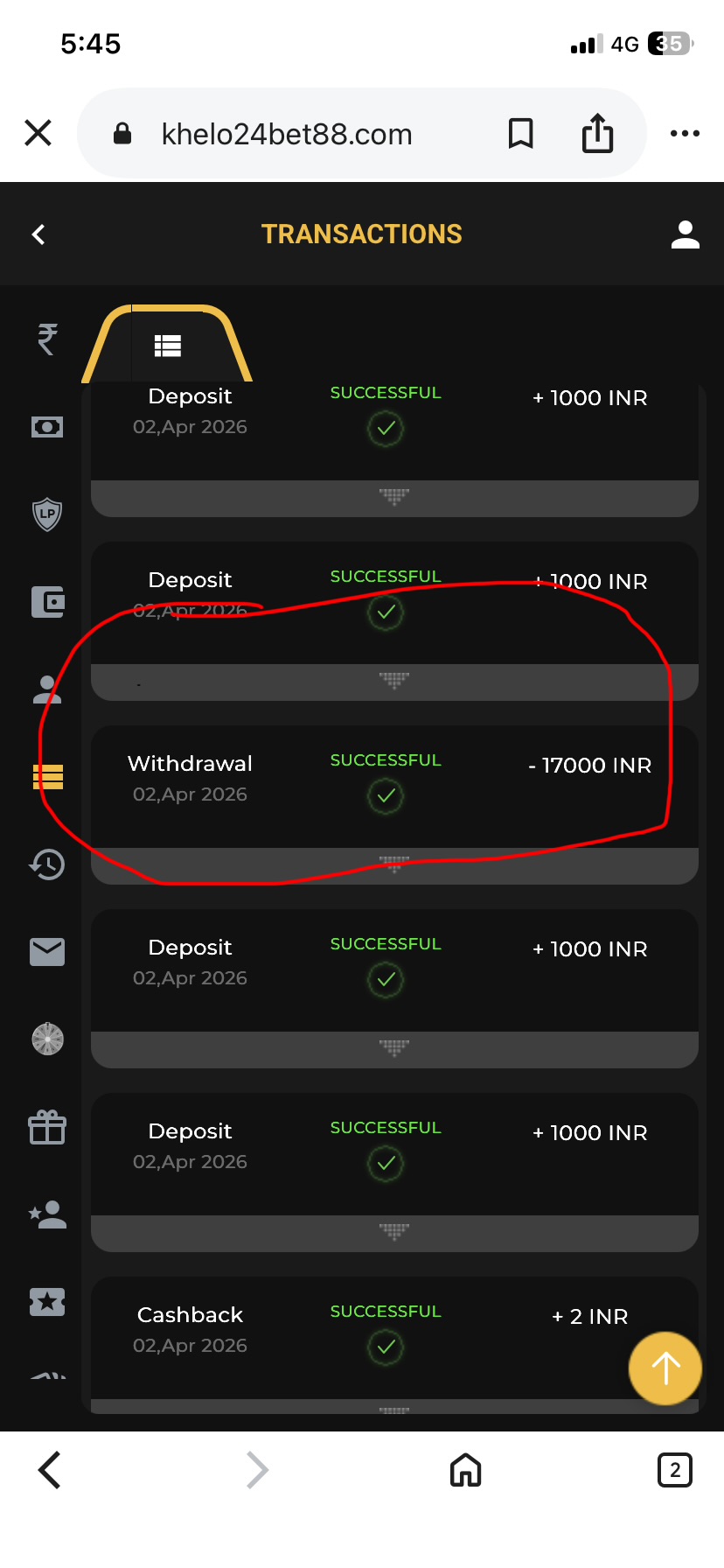Open the wheel sidebar item

point(47,1039)
